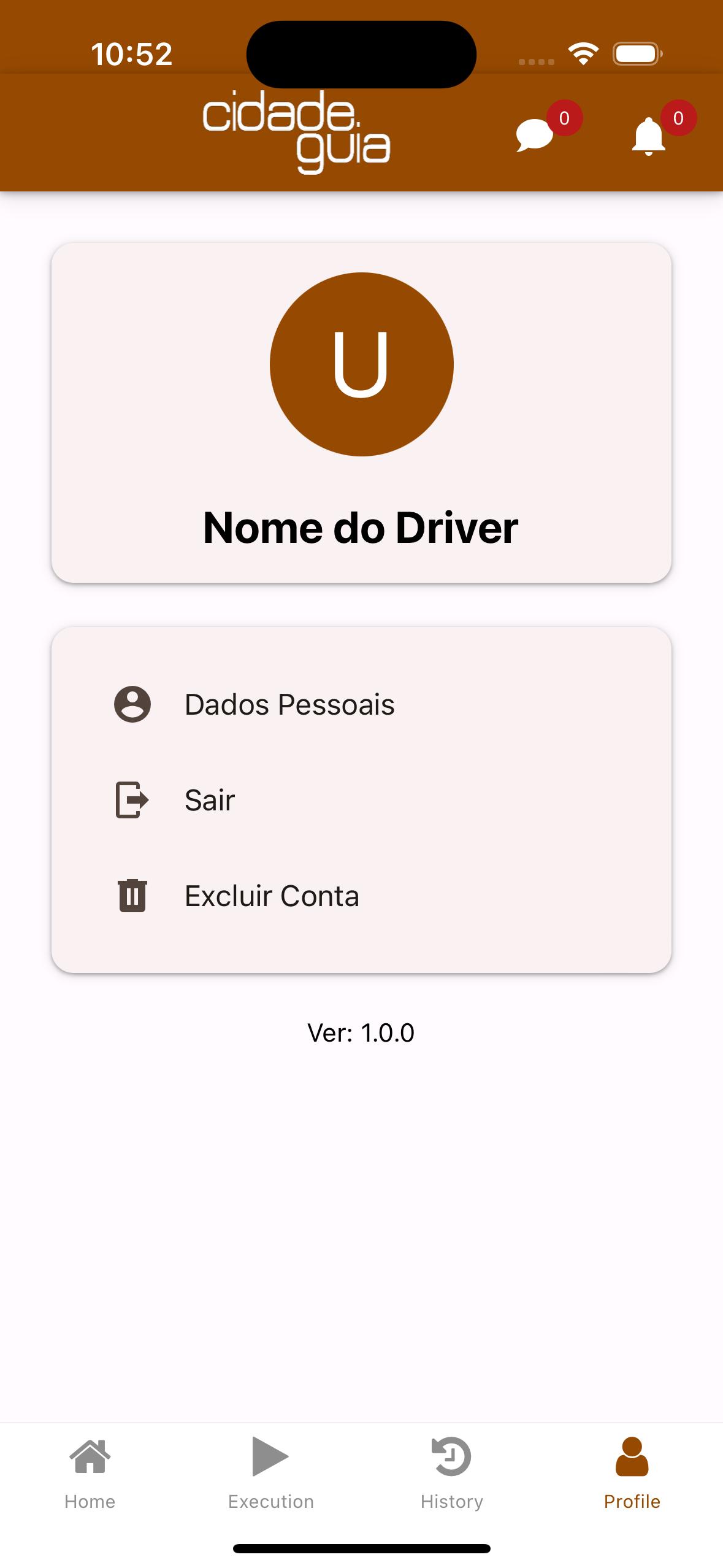Select Sair to log out
This screenshot has height=1568, width=723.
[361, 799]
